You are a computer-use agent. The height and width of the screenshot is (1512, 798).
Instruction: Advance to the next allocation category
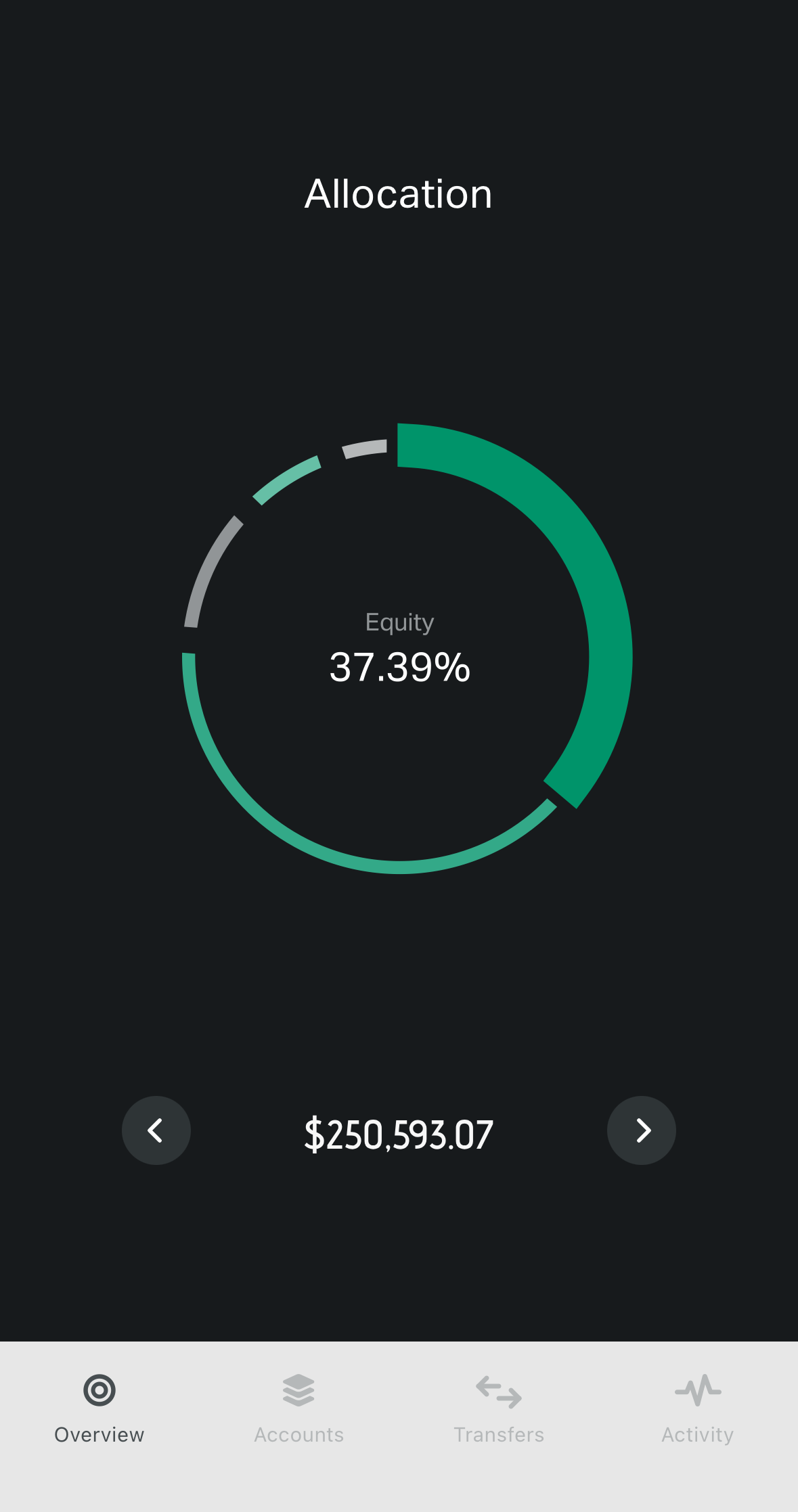pyautogui.click(x=642, y=1130)
